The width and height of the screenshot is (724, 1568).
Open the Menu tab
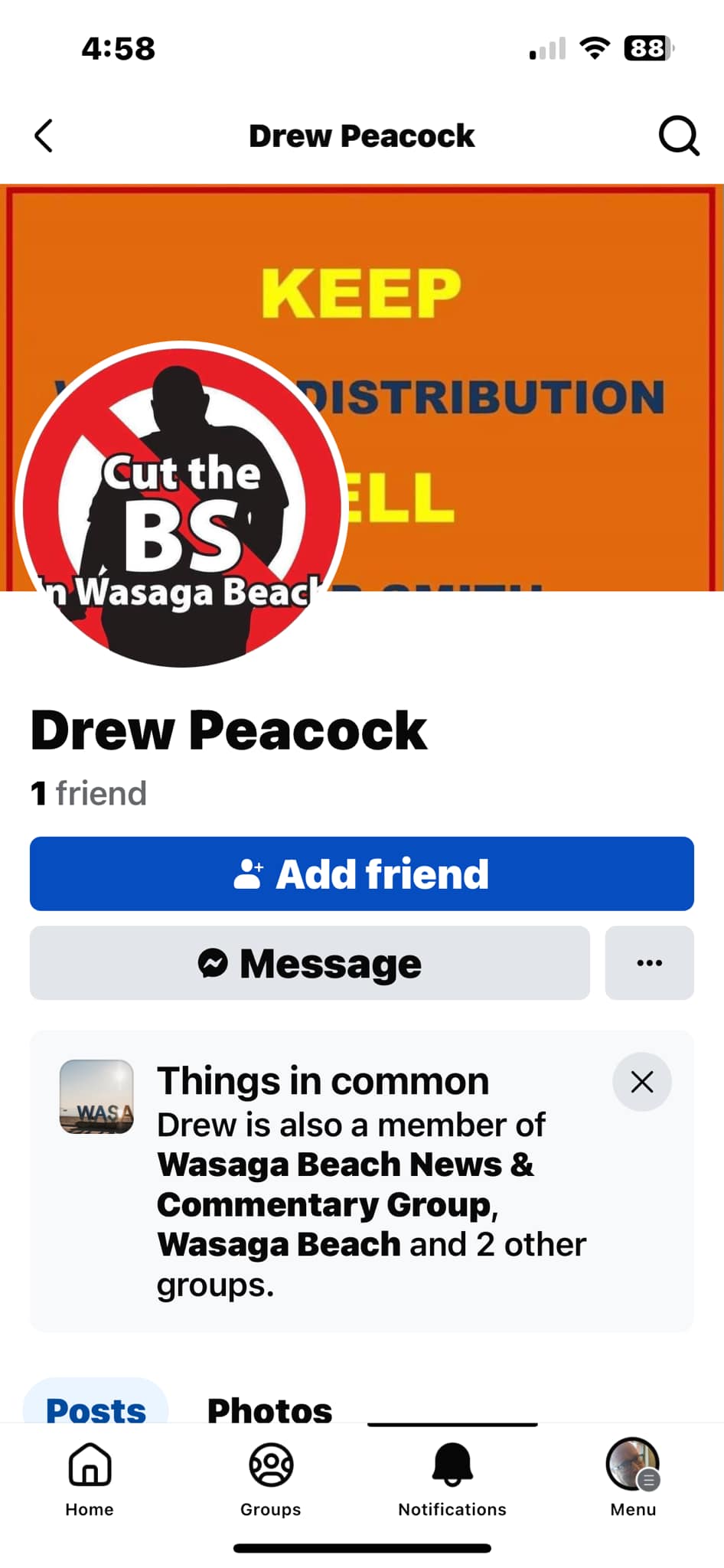click(x=632, y=1478)
